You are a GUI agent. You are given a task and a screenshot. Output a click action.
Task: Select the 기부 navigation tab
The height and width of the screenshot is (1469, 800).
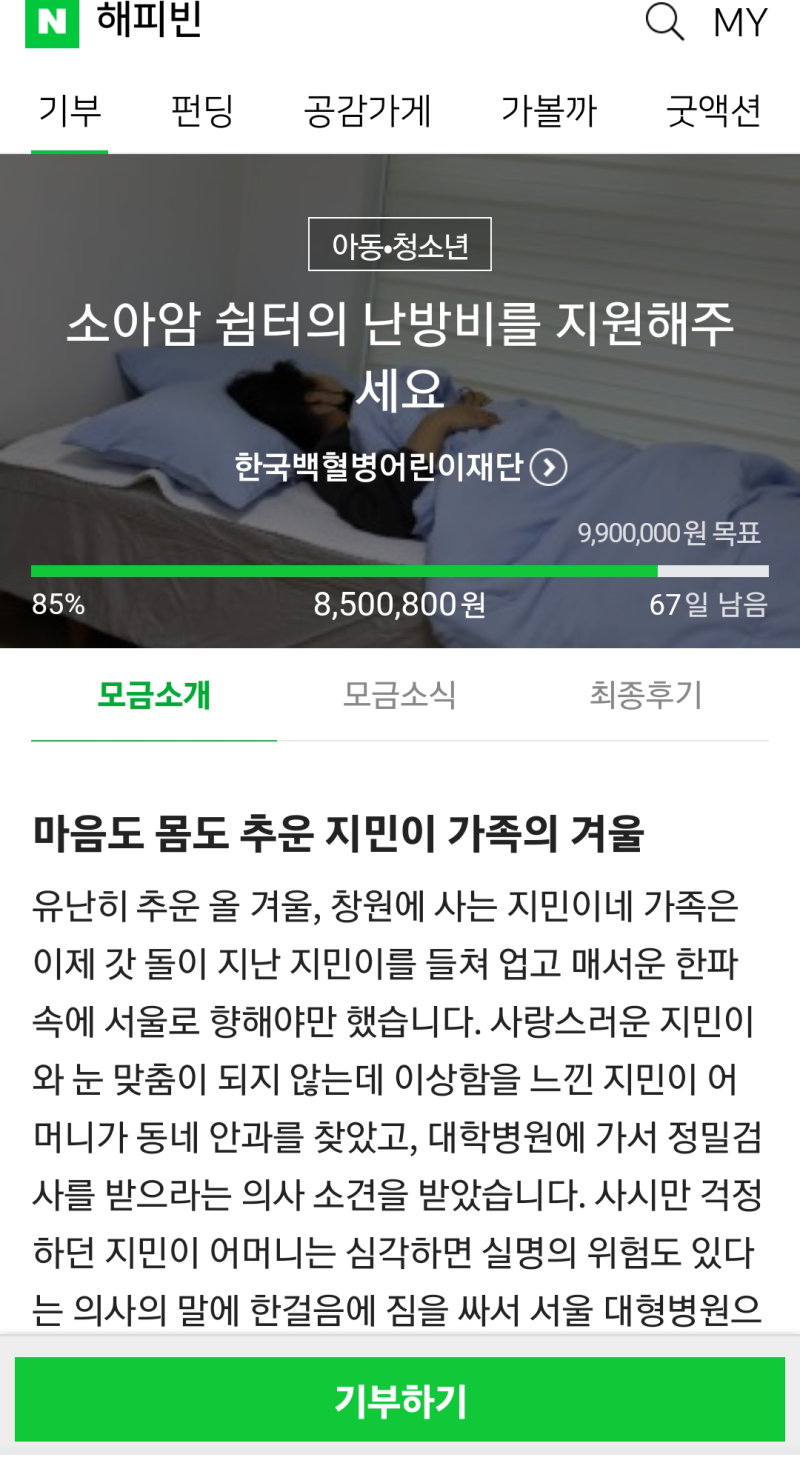tap(69, 112)
